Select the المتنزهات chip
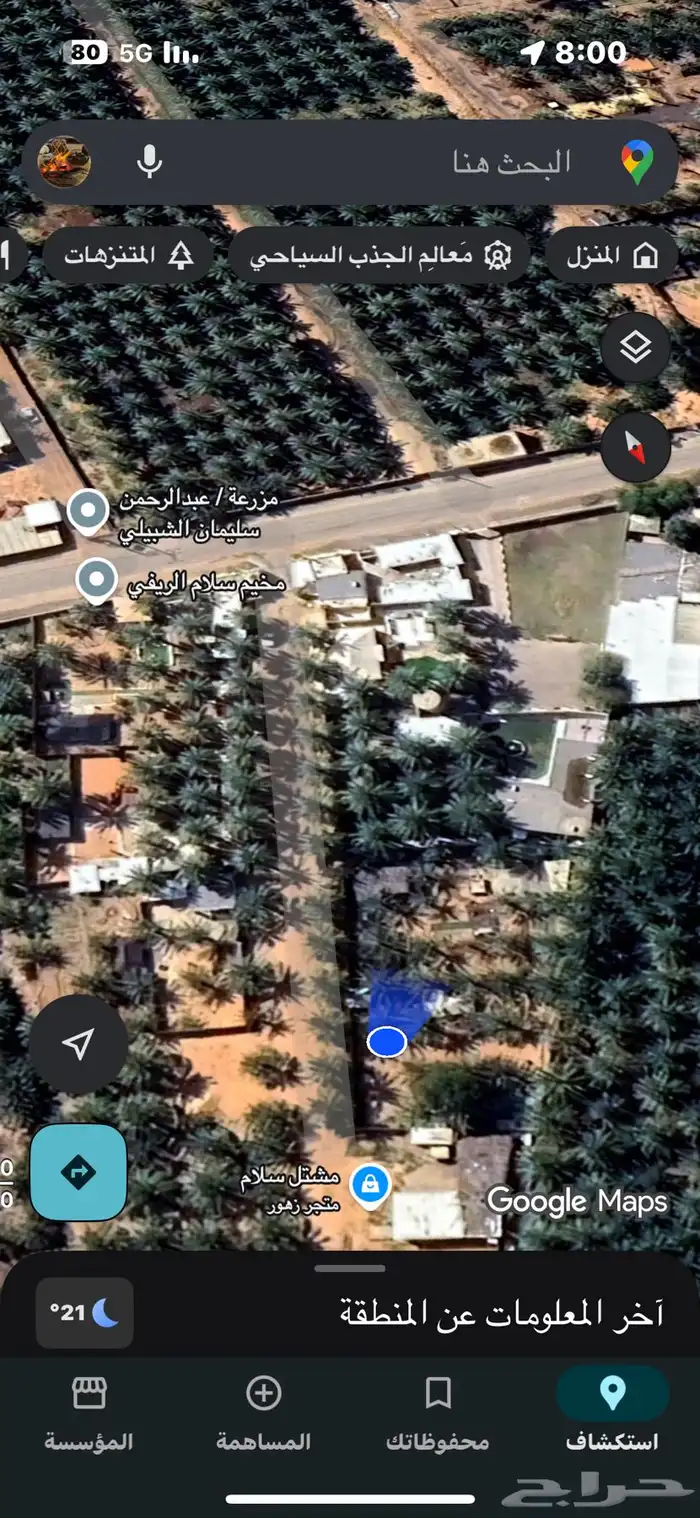 [x=128, y=255]
